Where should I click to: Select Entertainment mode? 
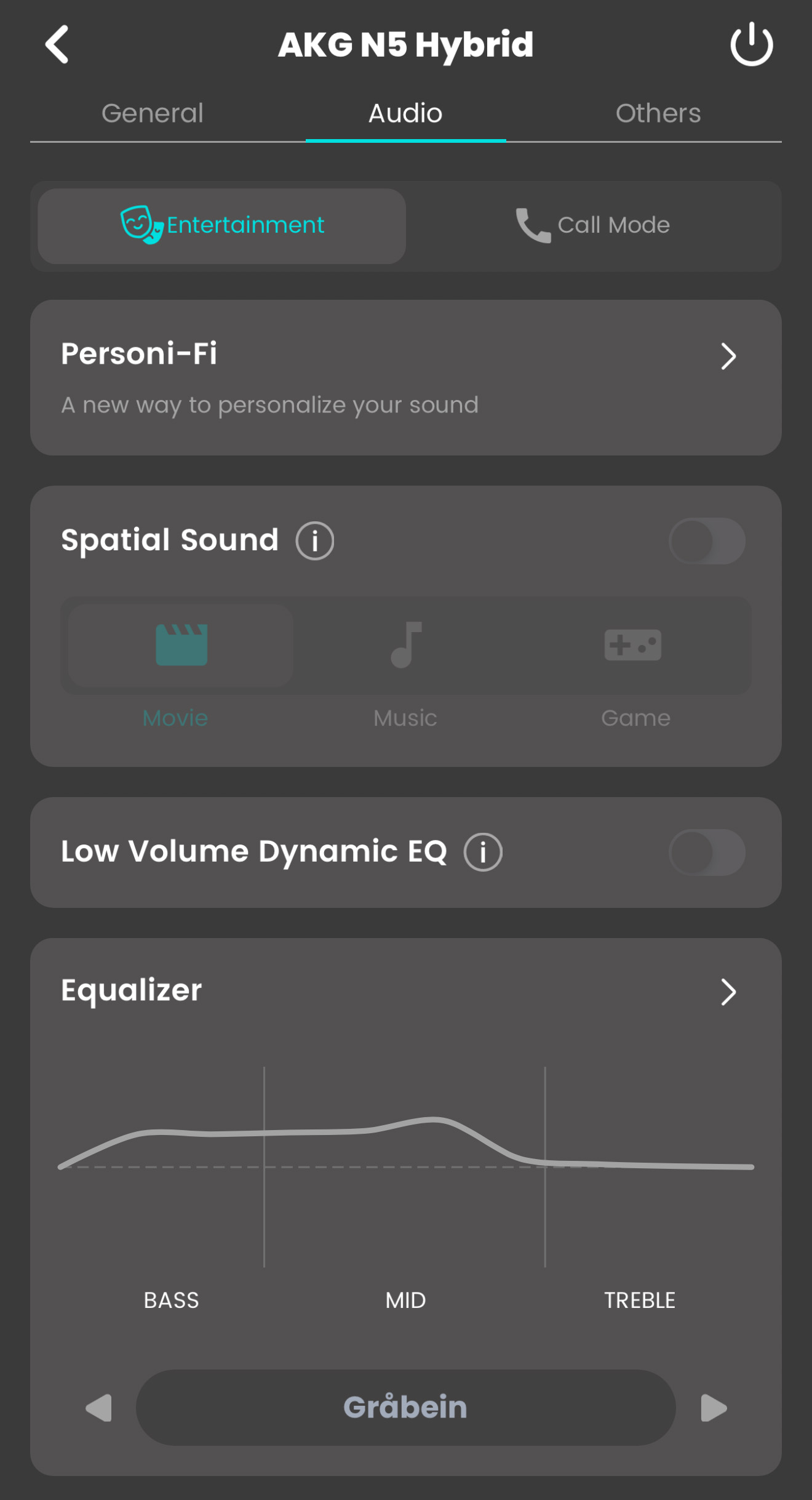click(222, 226)
